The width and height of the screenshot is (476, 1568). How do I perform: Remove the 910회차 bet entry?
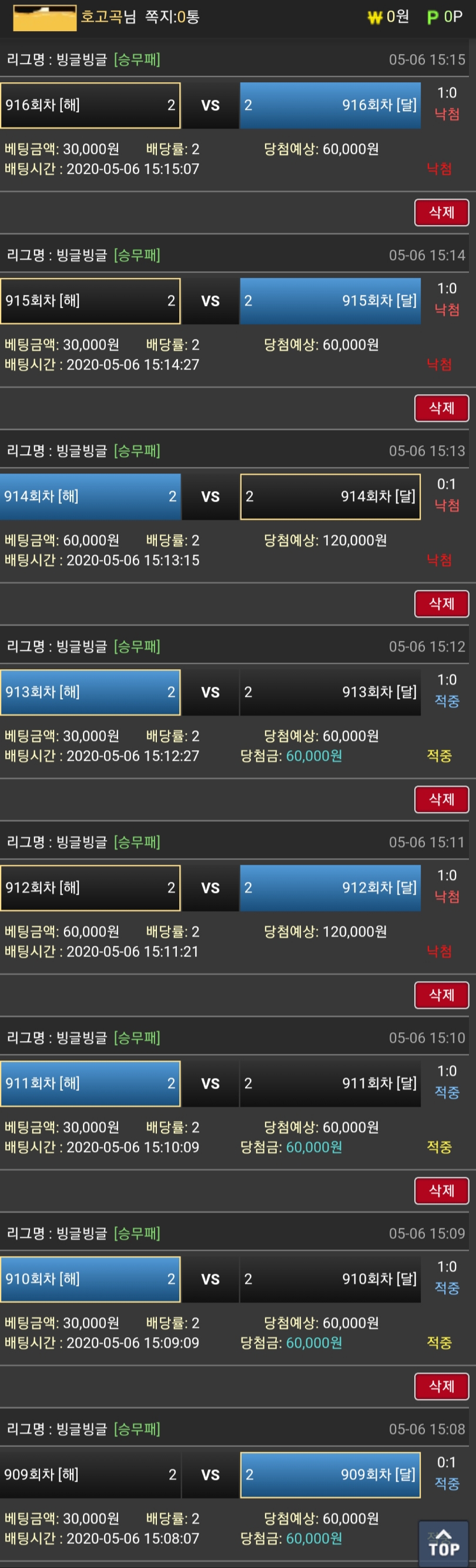(x=441, y=1385)
